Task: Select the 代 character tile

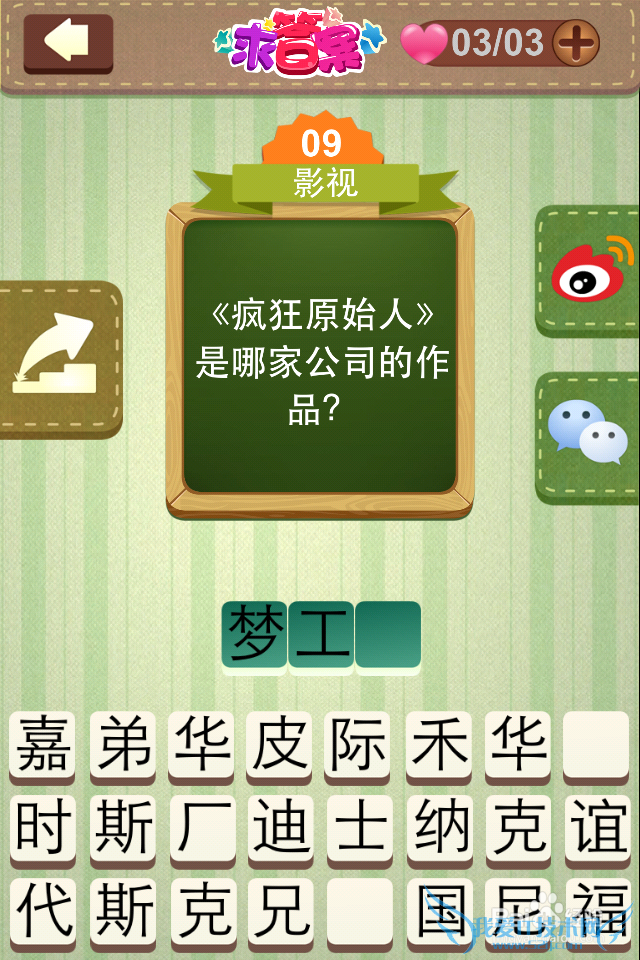Action: [43, 910]
